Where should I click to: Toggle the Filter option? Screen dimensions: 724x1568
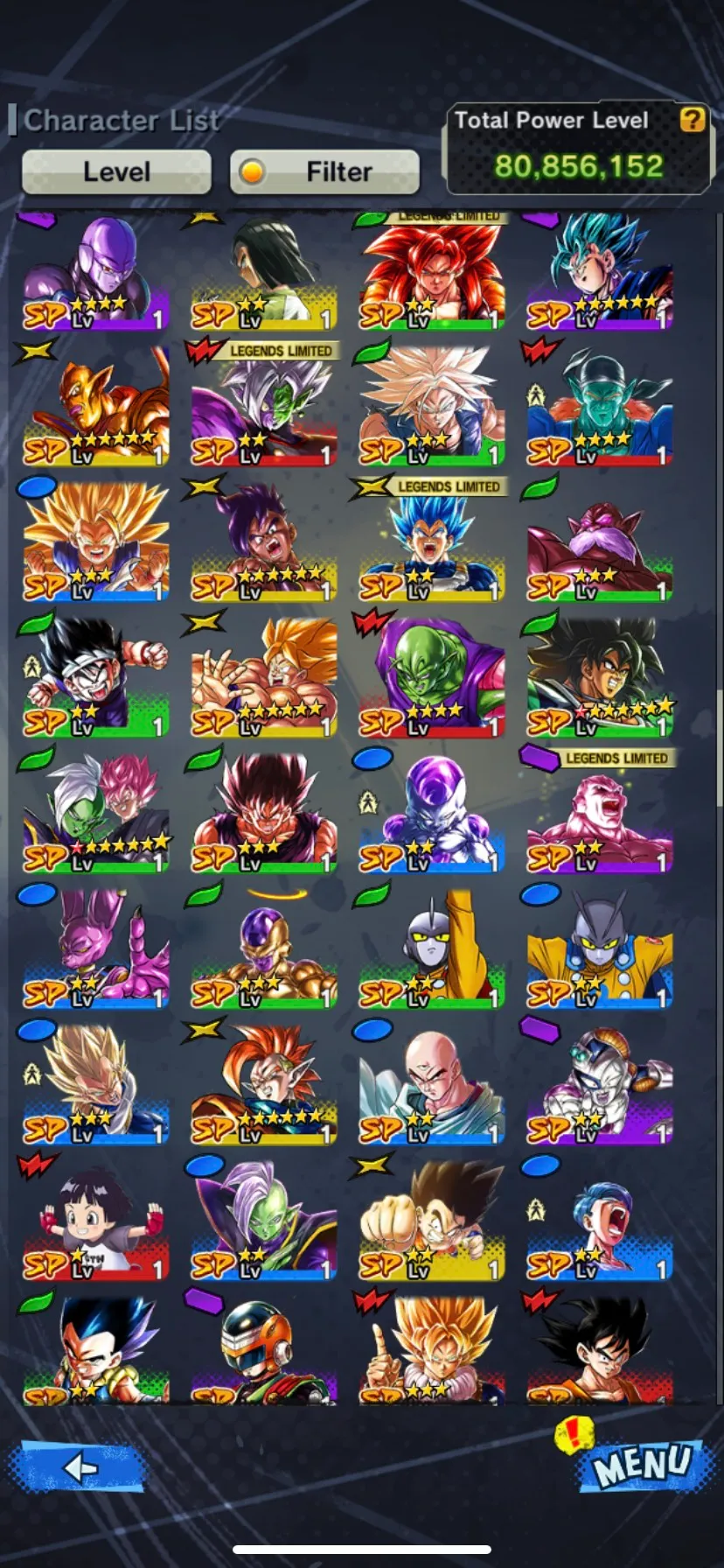coord(324,171)
